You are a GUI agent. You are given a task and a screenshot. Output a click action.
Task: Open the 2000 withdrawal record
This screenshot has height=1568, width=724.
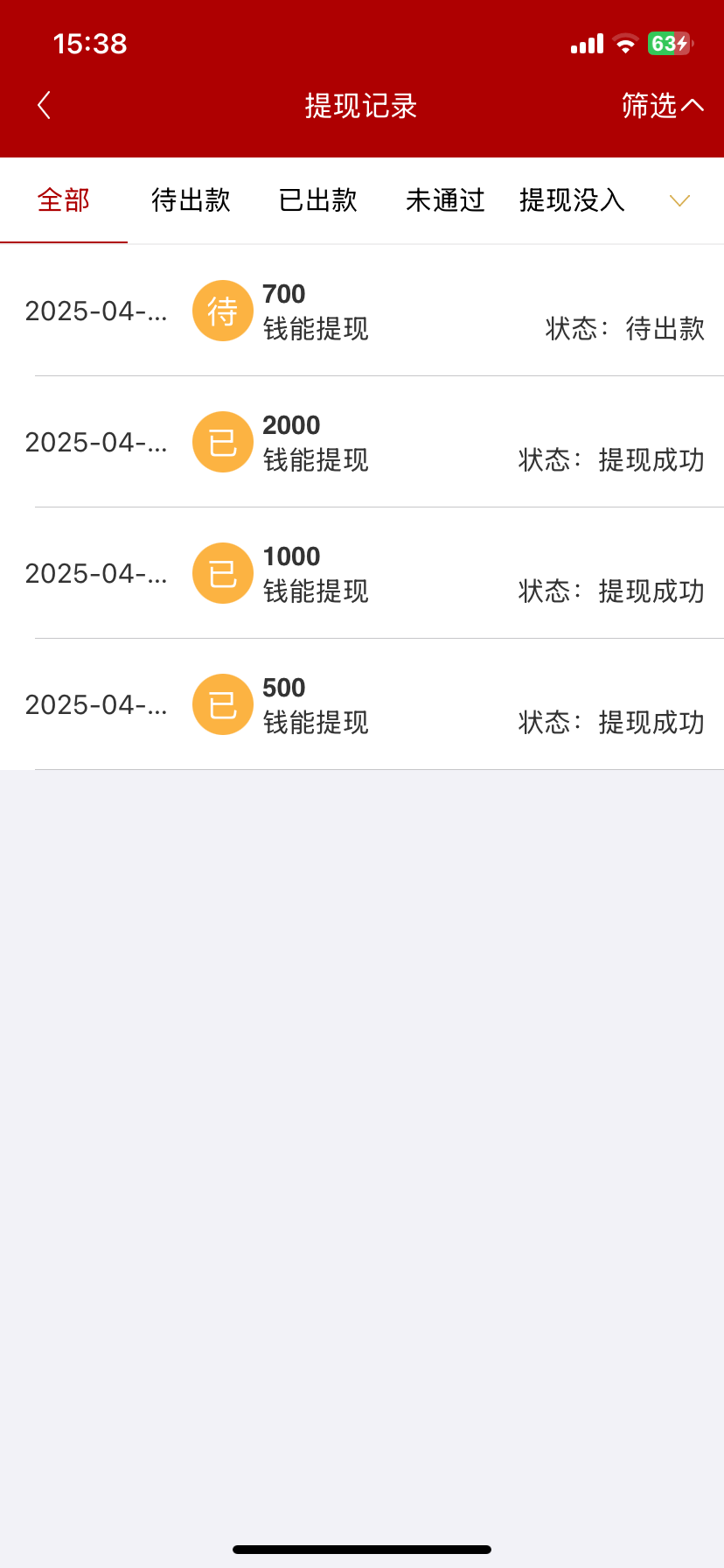(x=362, y=443)
